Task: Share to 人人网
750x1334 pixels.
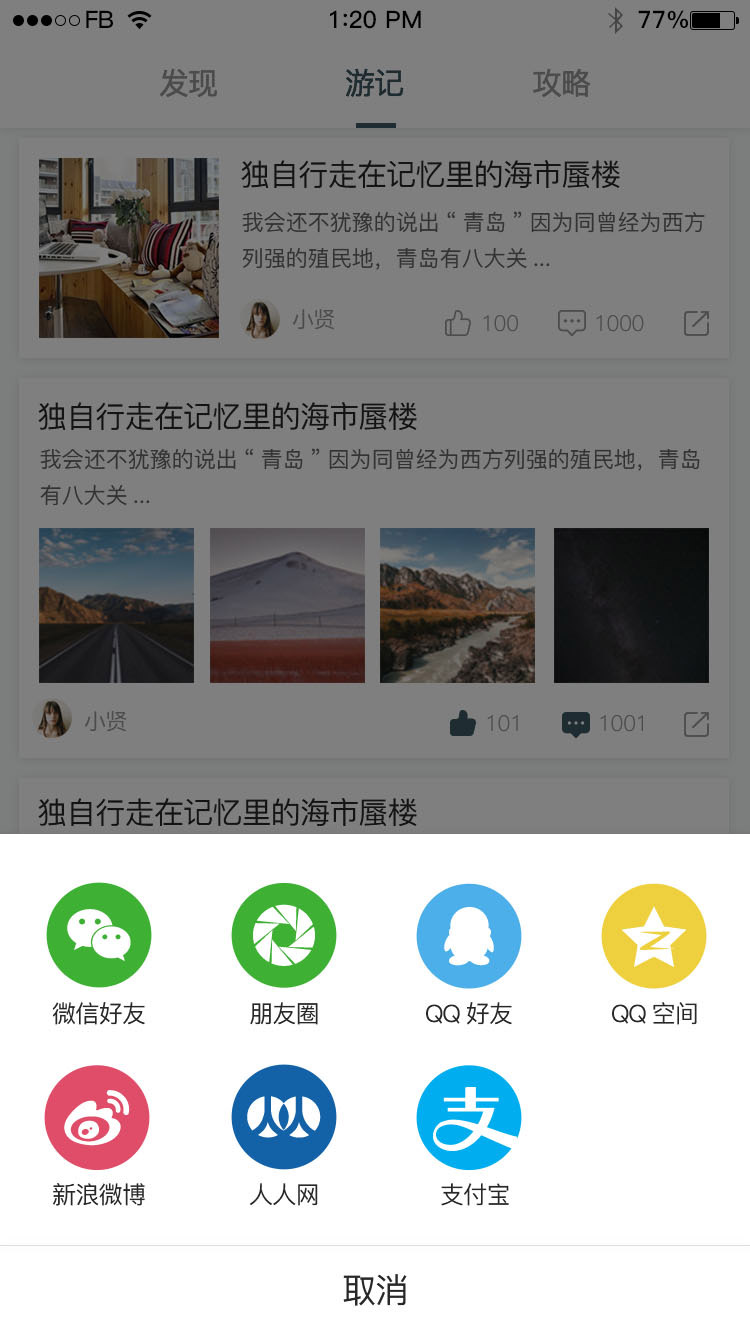Action: pyautogui.click(x=284, y=1117)
